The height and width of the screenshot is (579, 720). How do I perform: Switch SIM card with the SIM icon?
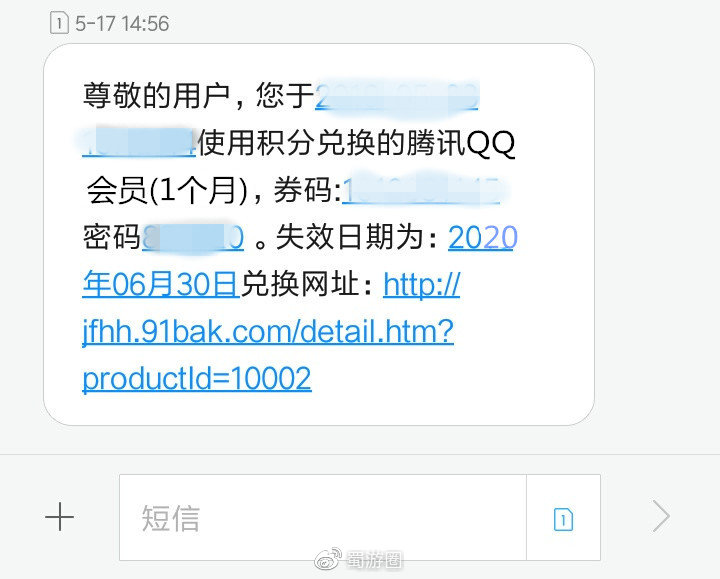point(563,517)
